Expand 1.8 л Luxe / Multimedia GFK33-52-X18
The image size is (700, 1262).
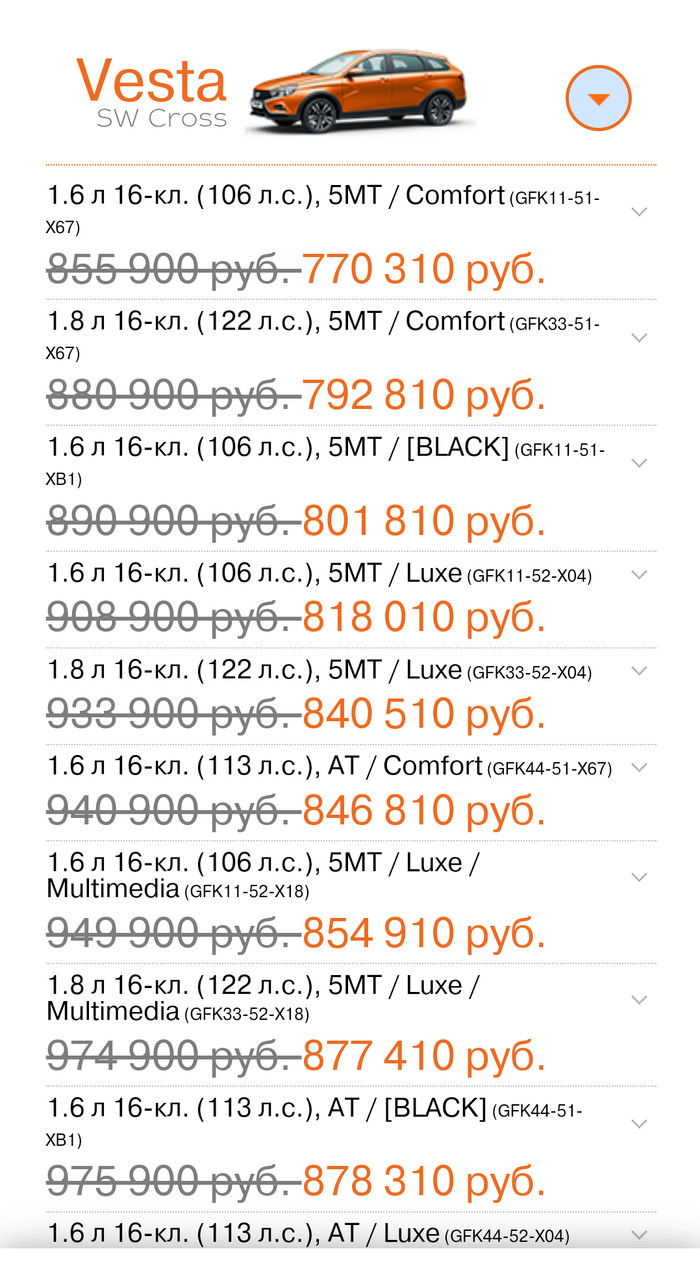coord(640,1000)
